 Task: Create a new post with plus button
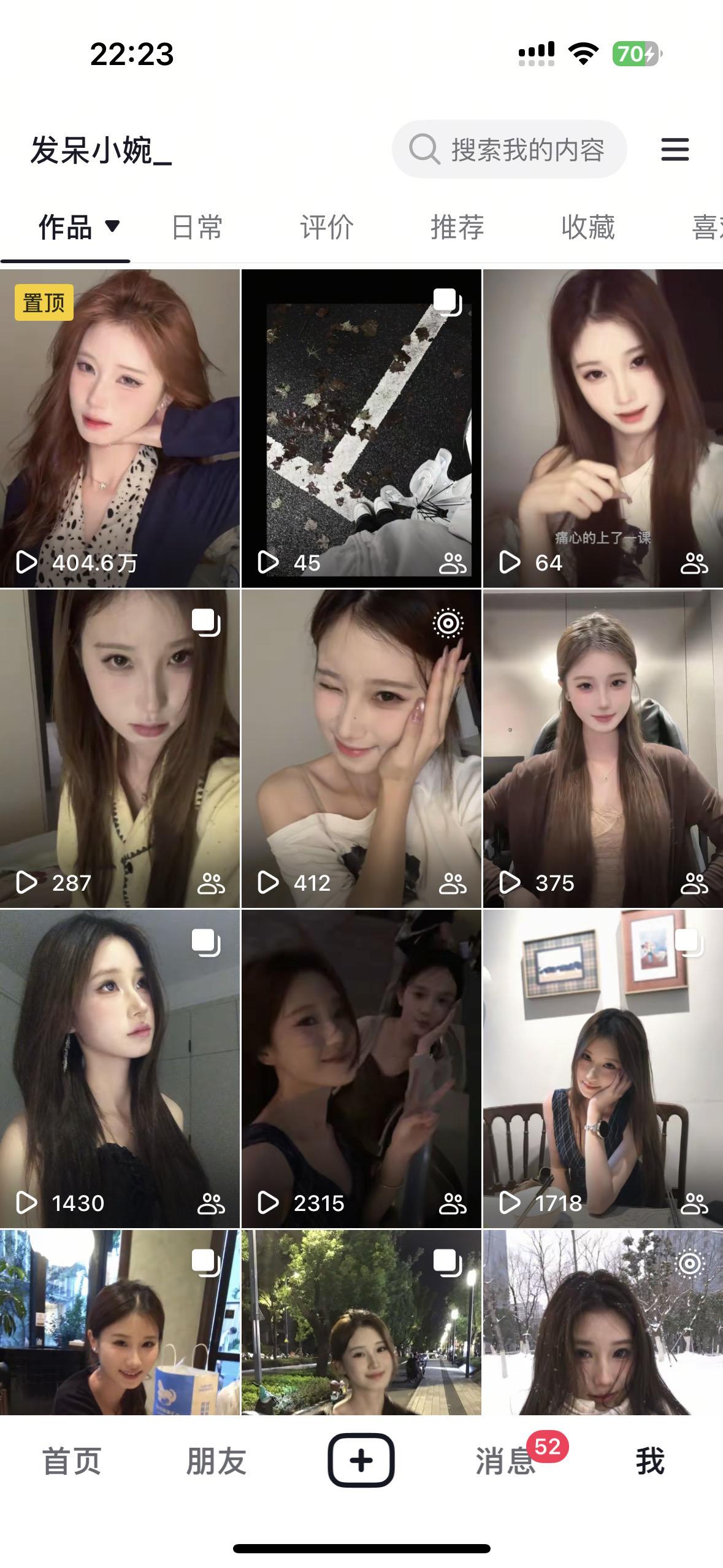click(361, 1460)
